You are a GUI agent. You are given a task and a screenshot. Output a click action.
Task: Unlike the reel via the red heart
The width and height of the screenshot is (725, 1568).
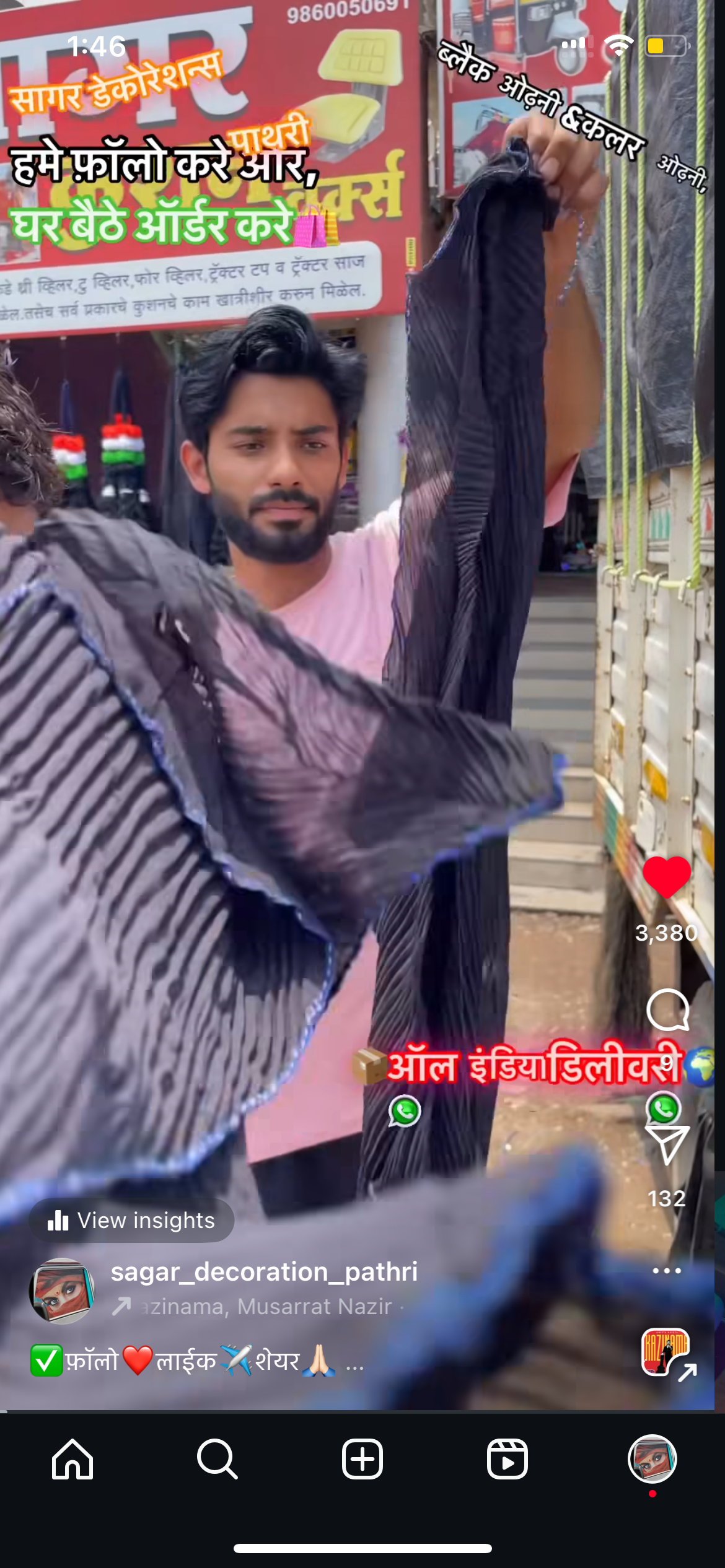(667, 877)
